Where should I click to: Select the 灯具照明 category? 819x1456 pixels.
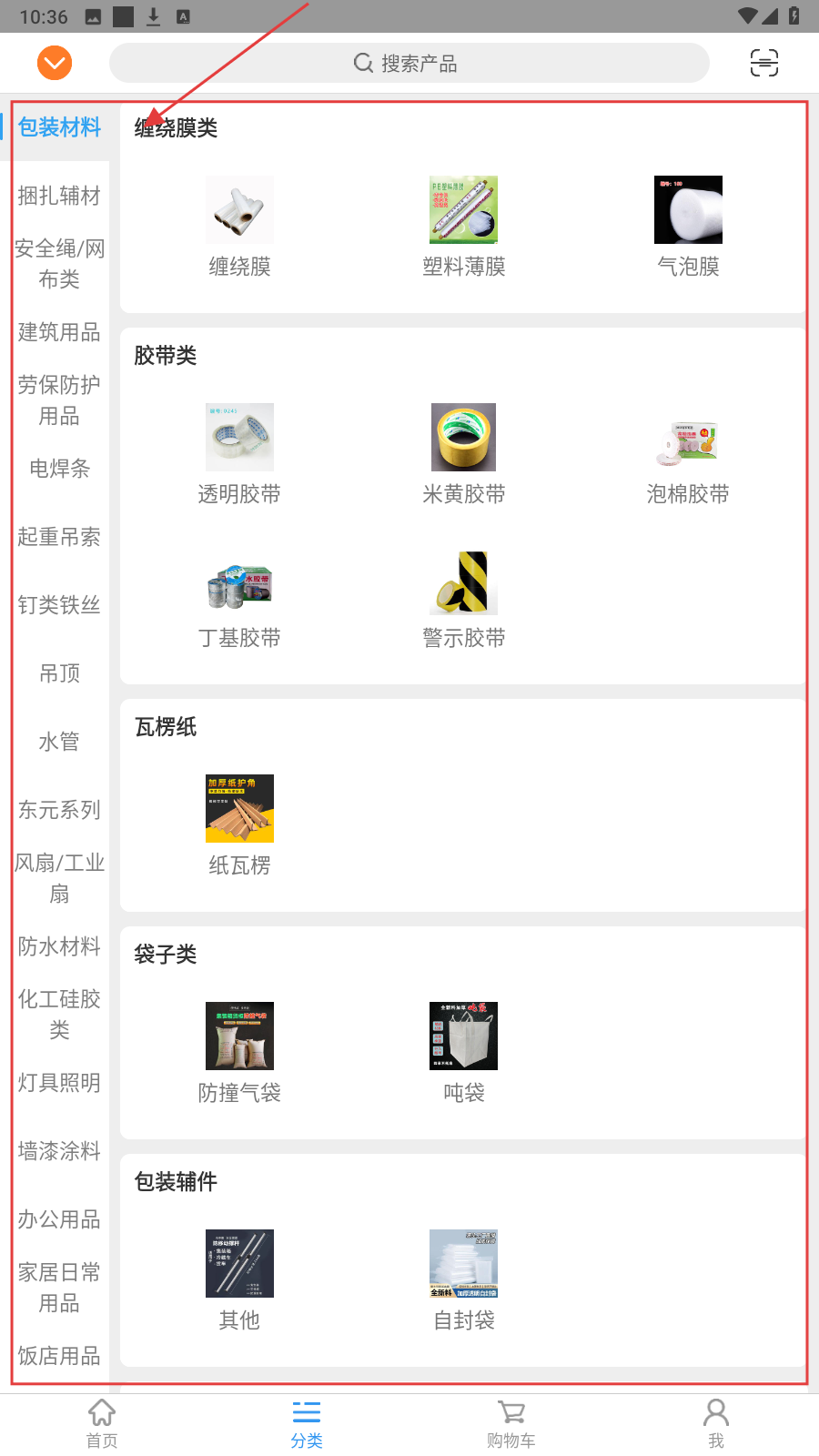[59, 1083]
